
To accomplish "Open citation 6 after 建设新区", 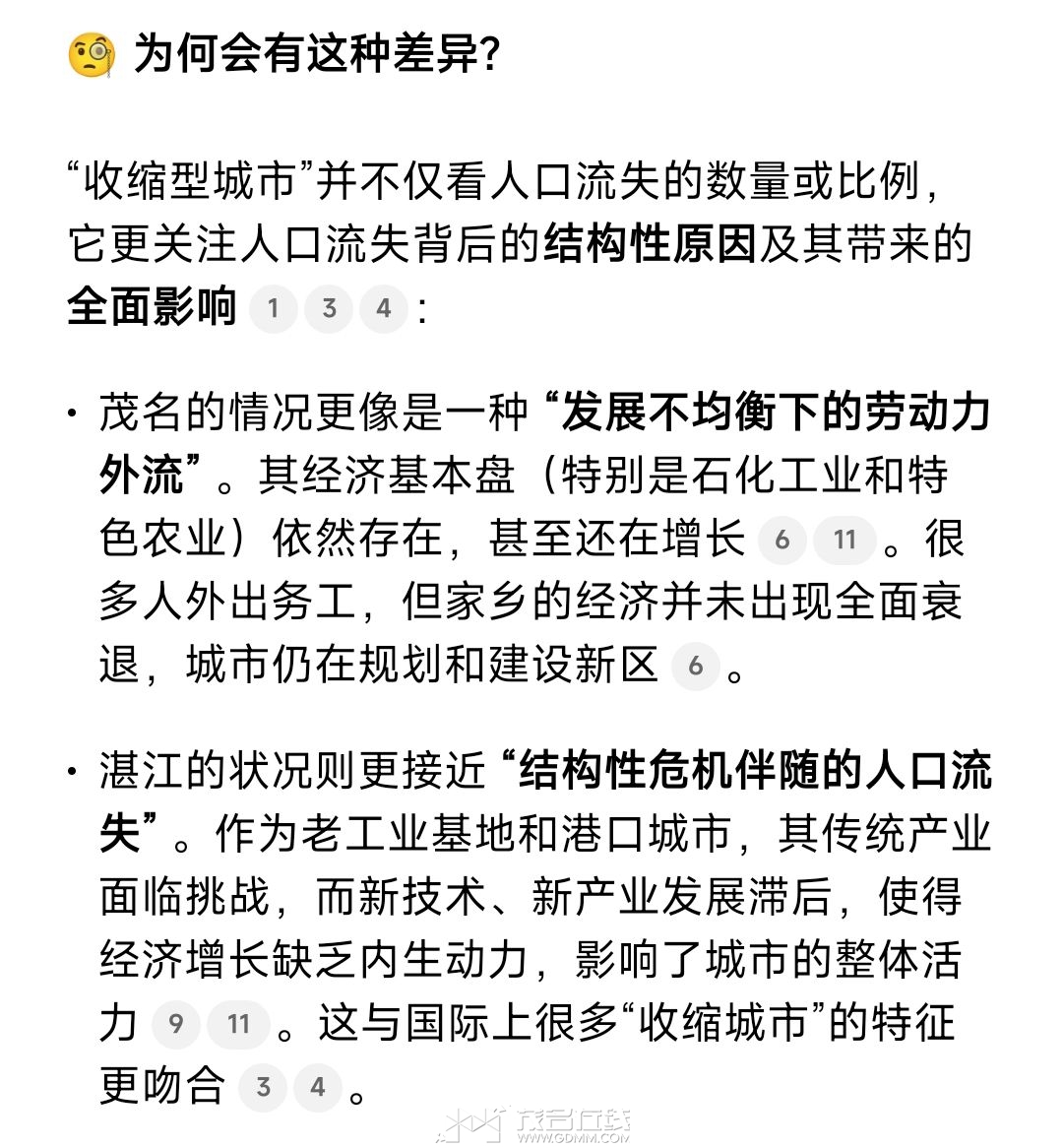I will tap(695, 667).
